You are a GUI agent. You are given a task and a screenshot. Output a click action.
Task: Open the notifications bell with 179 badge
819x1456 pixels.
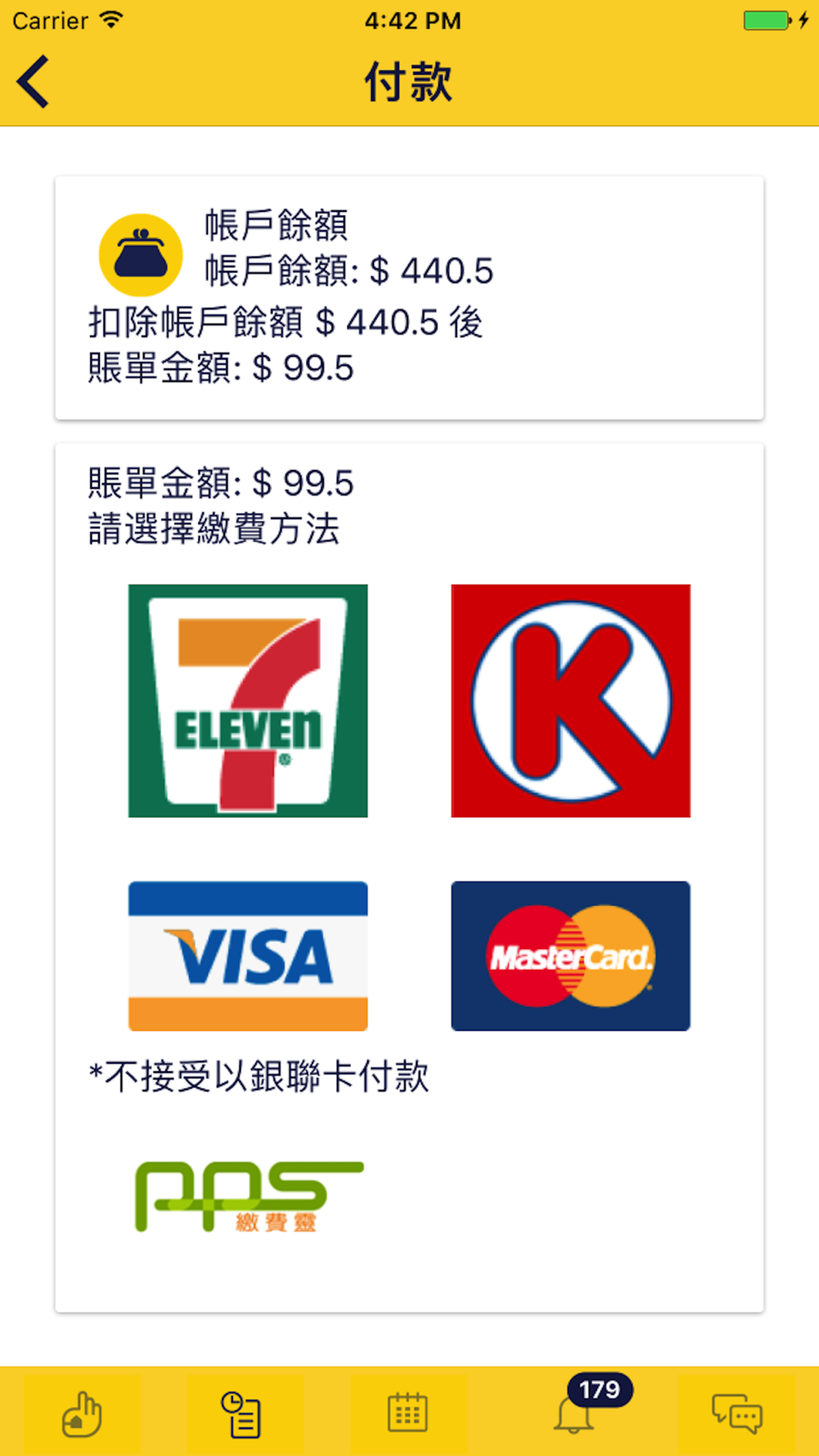(575, 1412)
